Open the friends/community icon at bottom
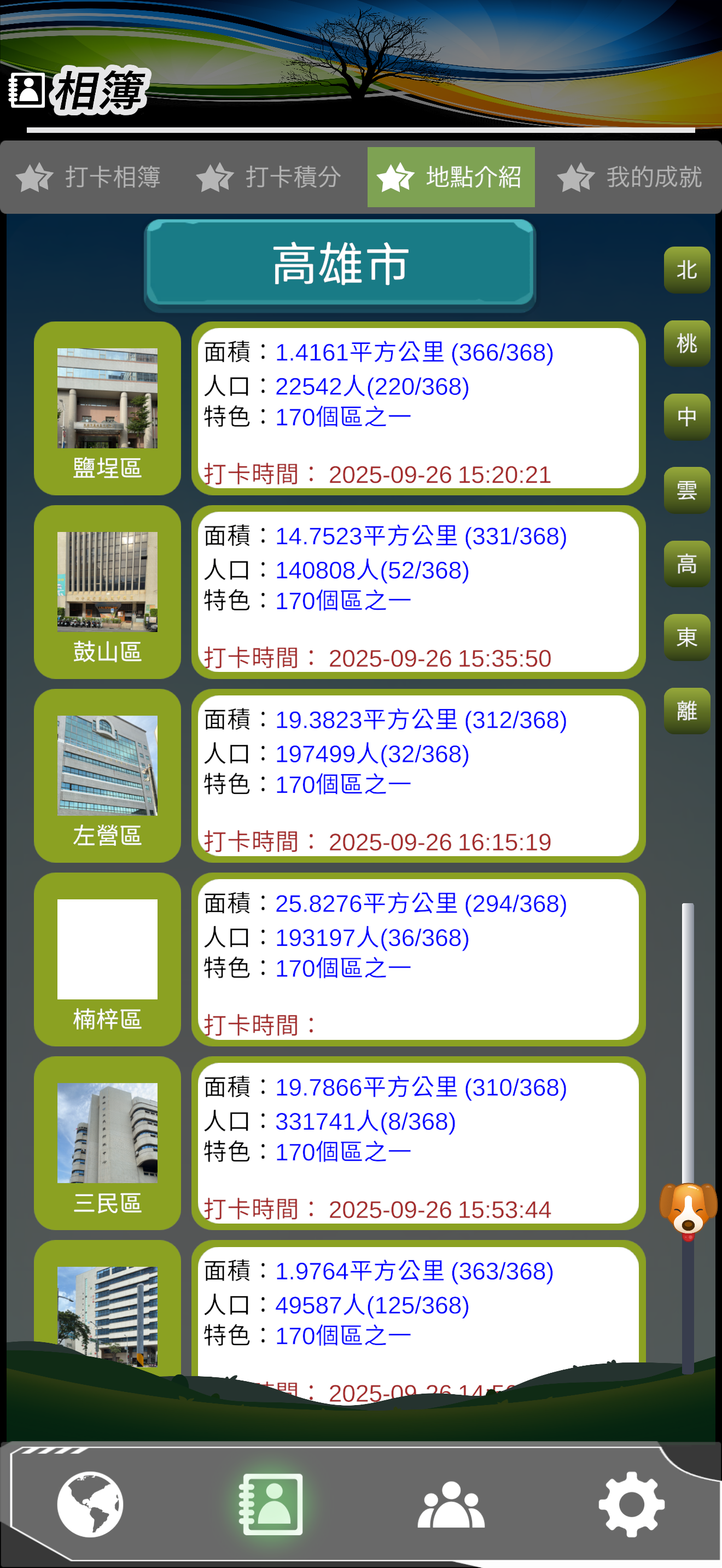Image resolution: width=722 pixels, height=1568 pixels. pyautogui.click(x=451, y=1503)
